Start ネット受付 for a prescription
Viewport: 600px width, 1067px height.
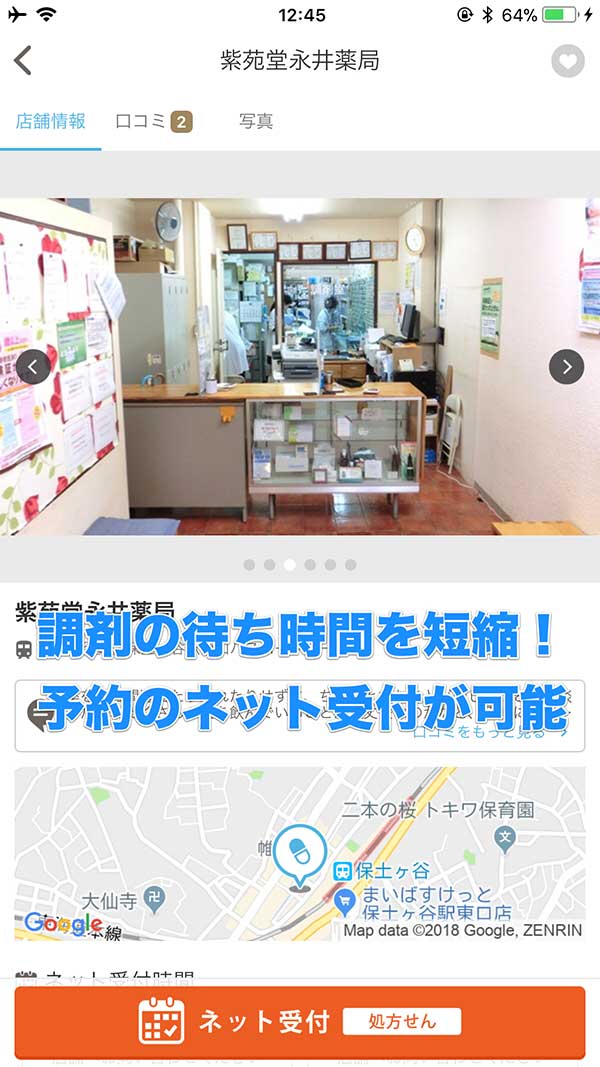click(300, 1021)
